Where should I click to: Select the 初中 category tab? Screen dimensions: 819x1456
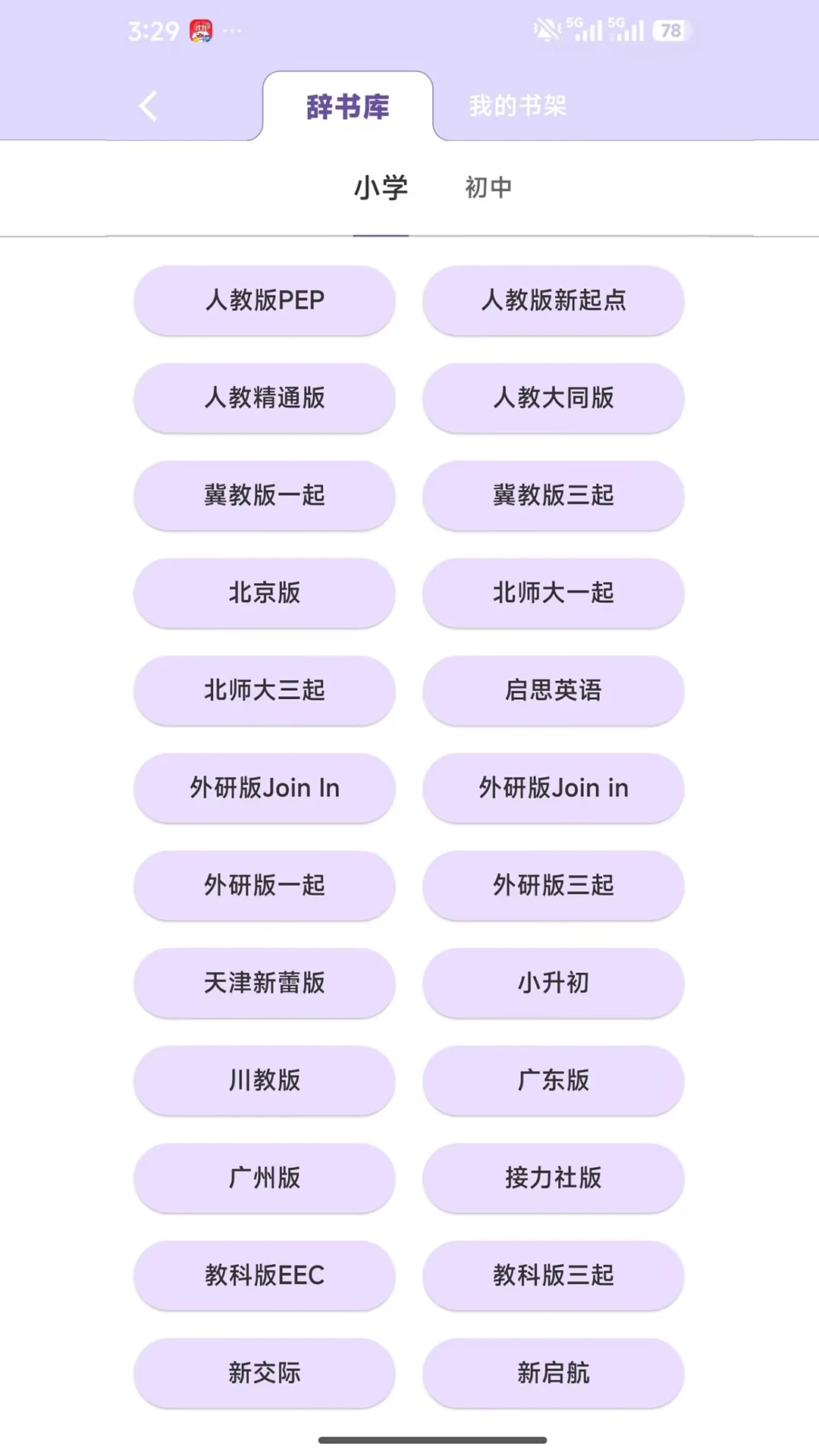tap(488, 188)
